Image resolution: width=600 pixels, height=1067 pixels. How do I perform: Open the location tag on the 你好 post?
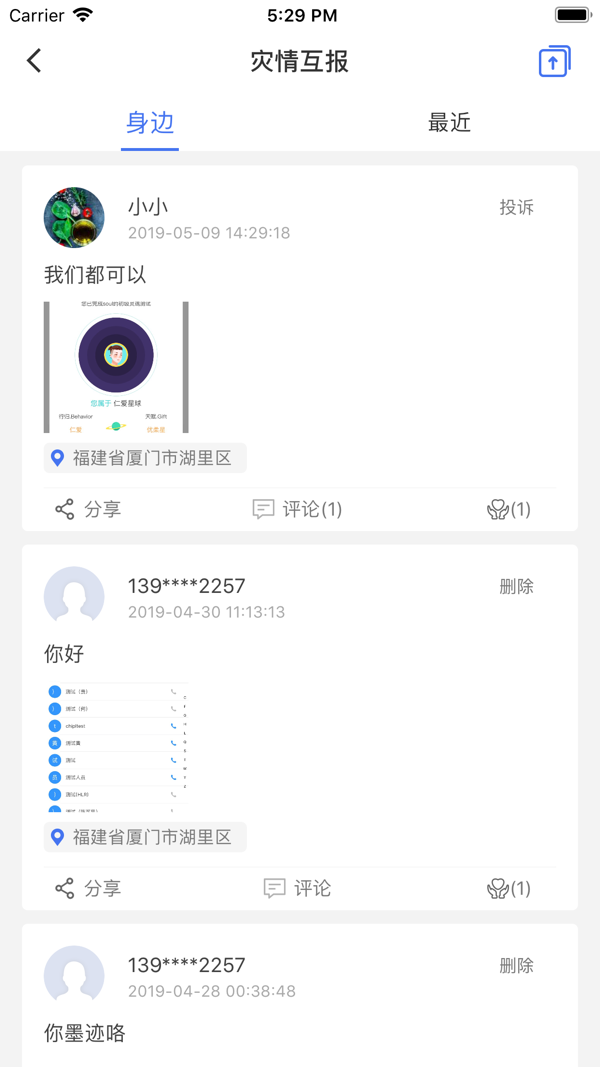coord(145,837)
